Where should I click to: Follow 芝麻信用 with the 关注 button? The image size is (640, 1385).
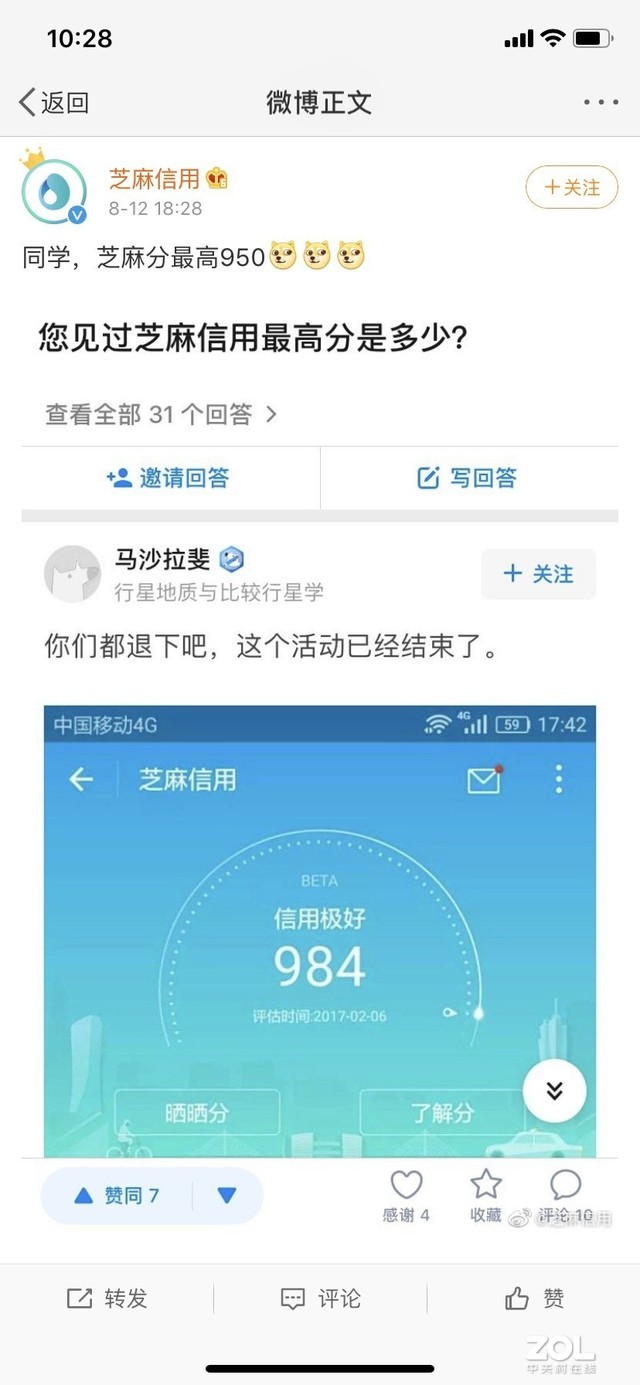(x=572, y=187)
